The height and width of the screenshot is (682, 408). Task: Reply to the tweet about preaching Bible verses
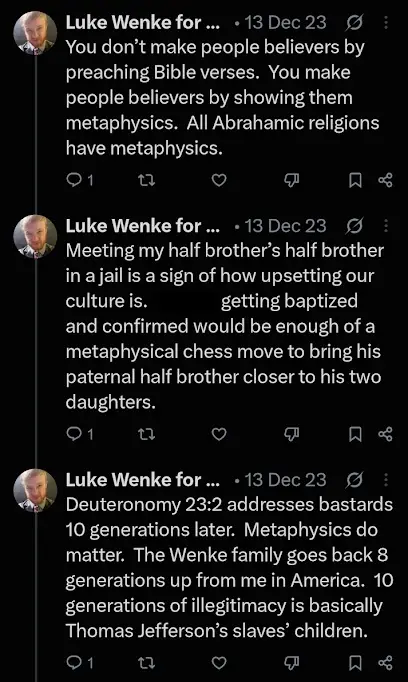click(74, 180)
